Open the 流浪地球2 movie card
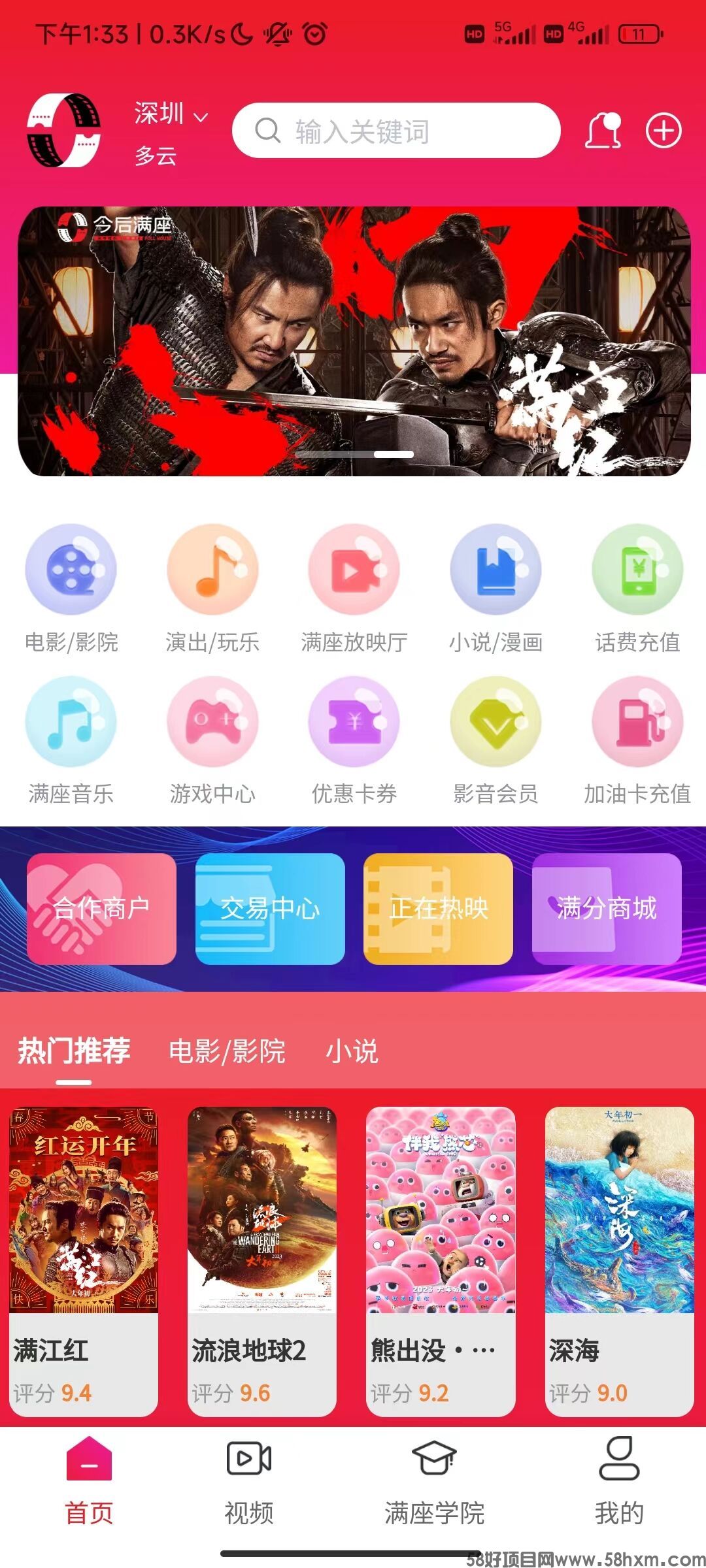Viewport: 706px width, 1568px height. [x=261, y=1261]
